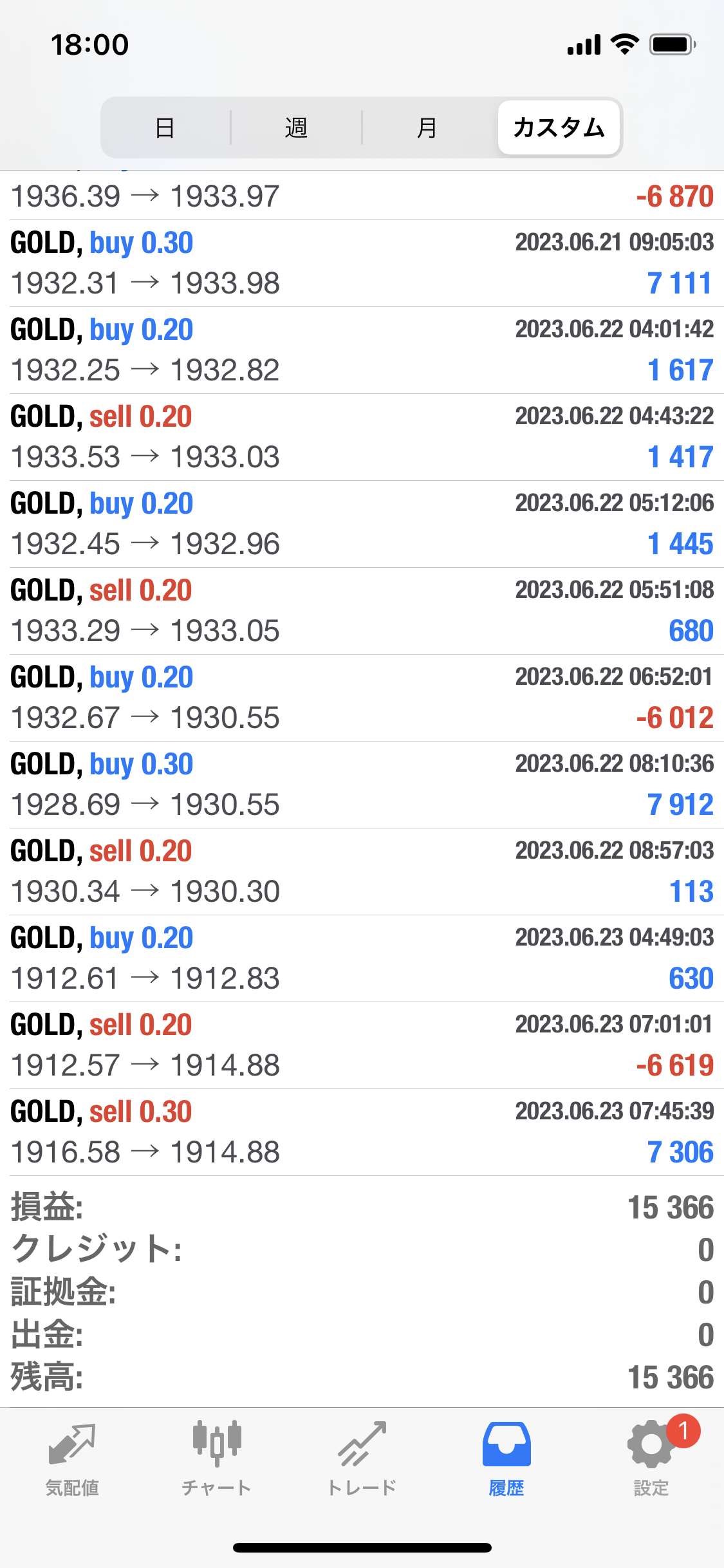The image size is (724, 1568).
Task: Go to the チャート tab
Action: [x=217, y=1460]
